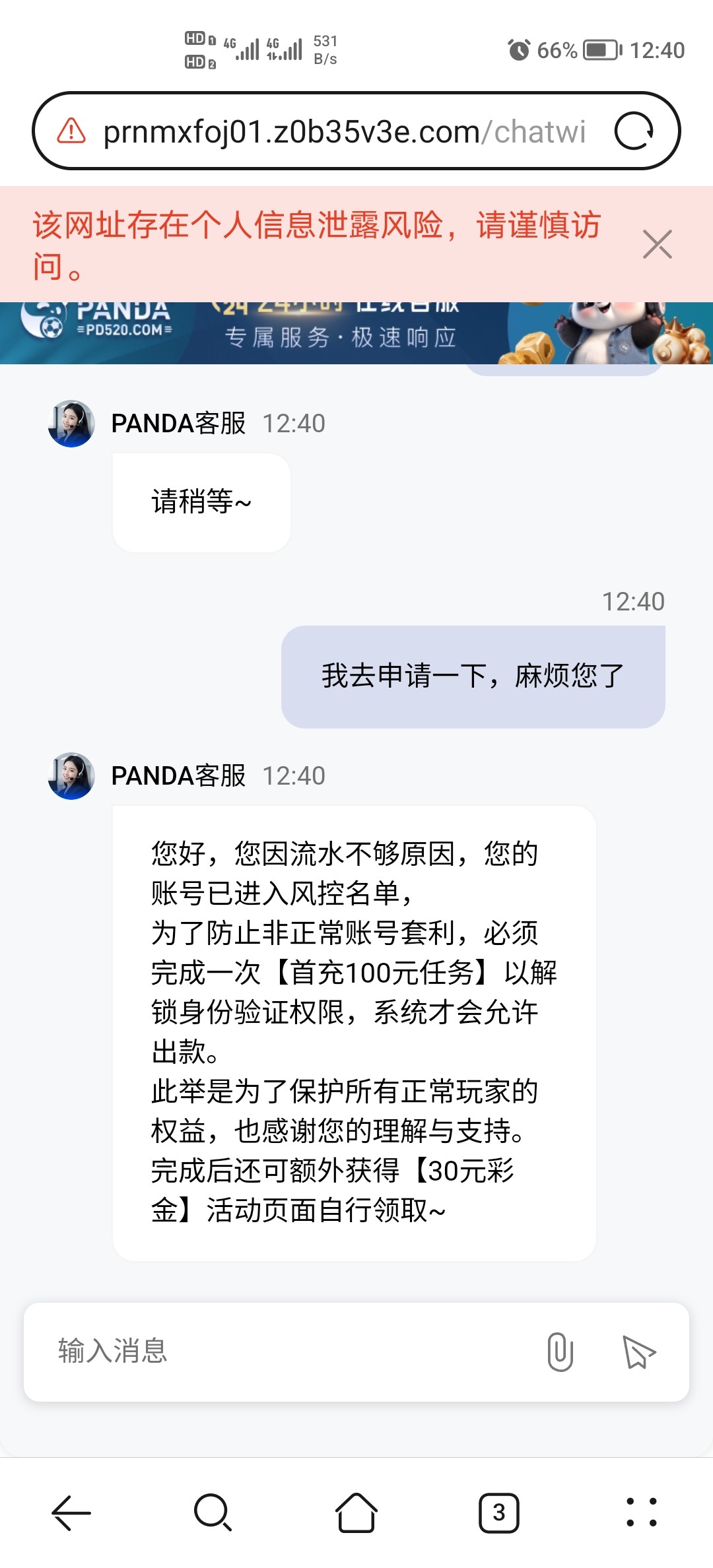Go to the browser home page
713x1568 pixels.
[356, 1513]
